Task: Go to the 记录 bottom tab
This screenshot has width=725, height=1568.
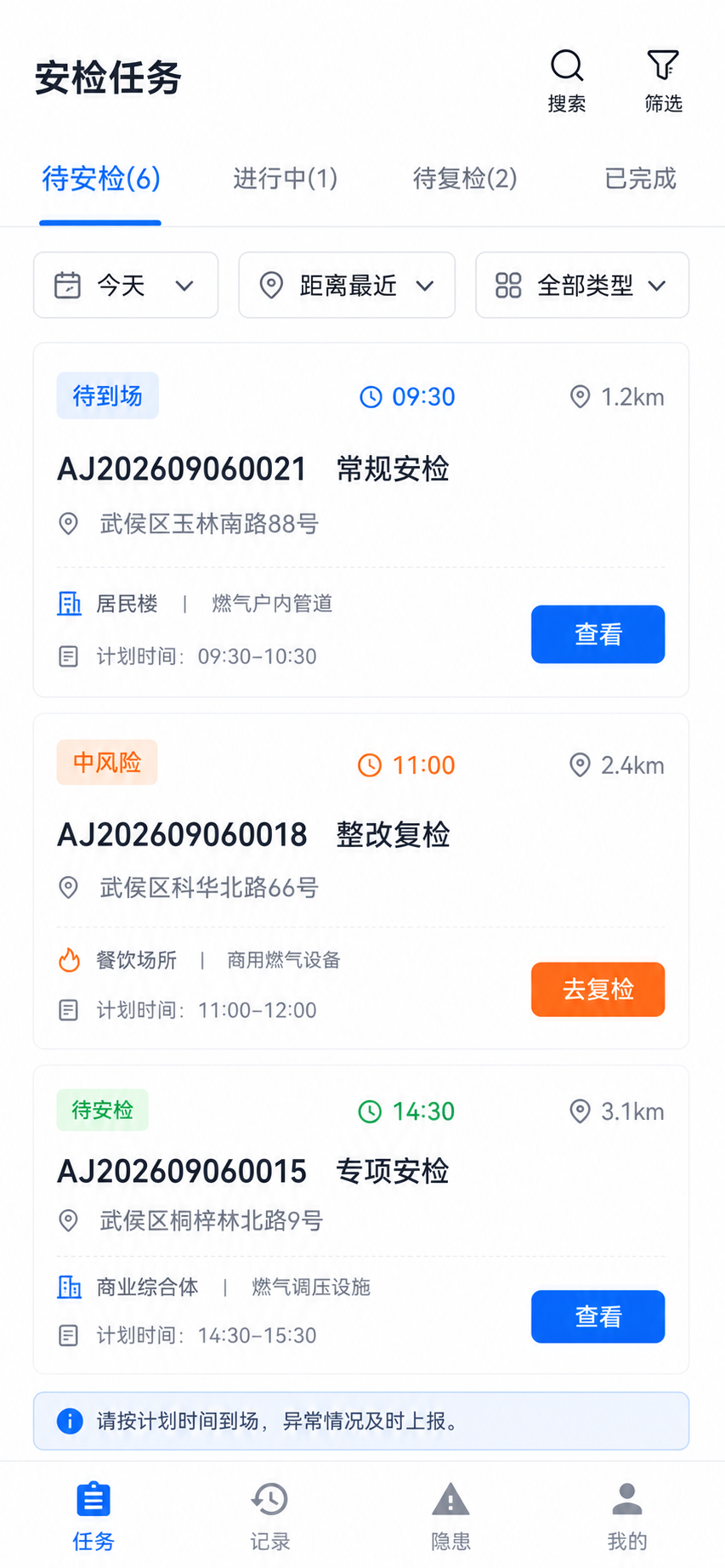Action: 270,1516
